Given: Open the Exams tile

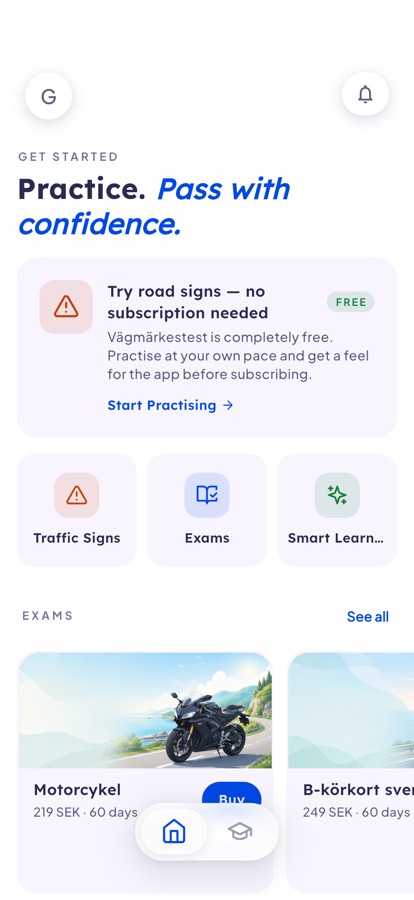Looking at the screenshot, I should (x=207, y=510).
